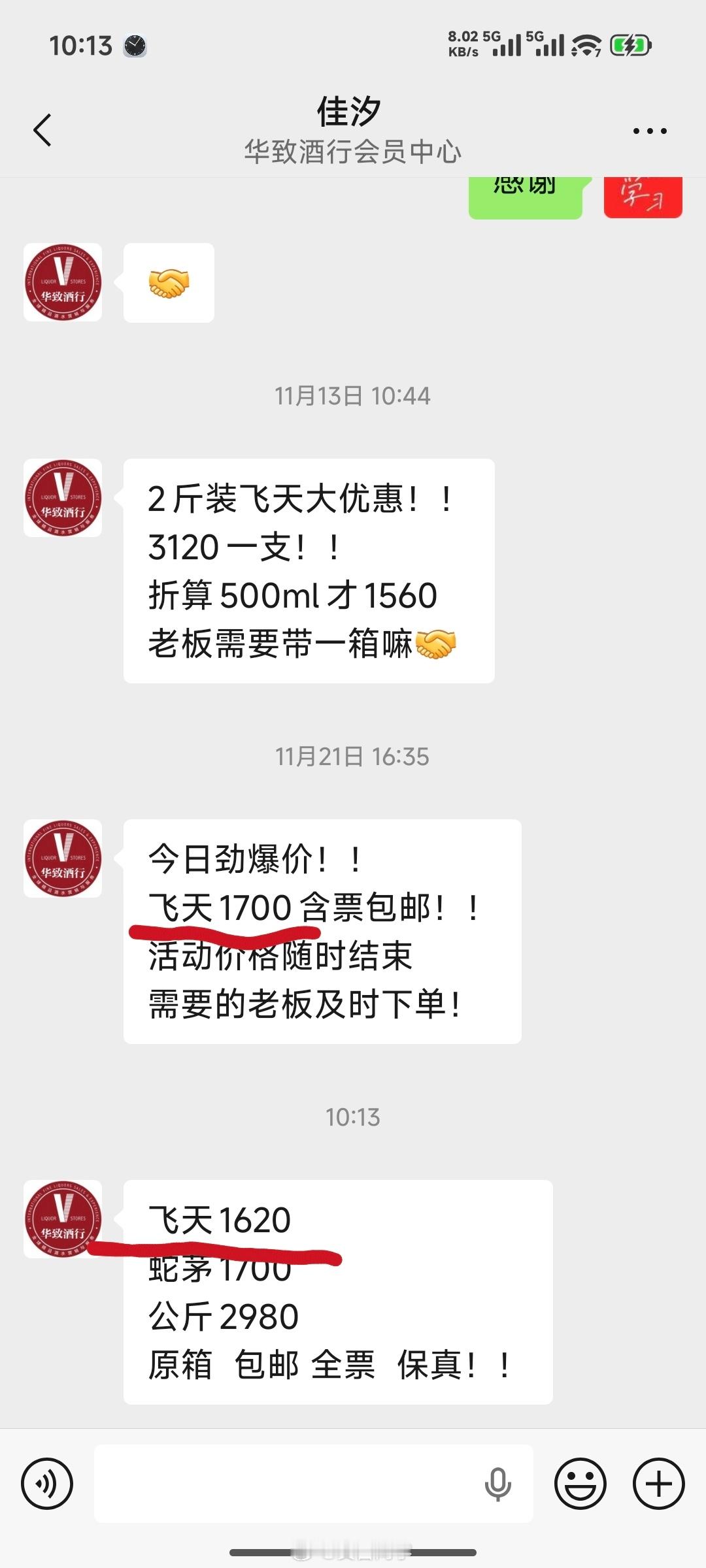Tap the clock icon in the status bar

pos(135,46)
